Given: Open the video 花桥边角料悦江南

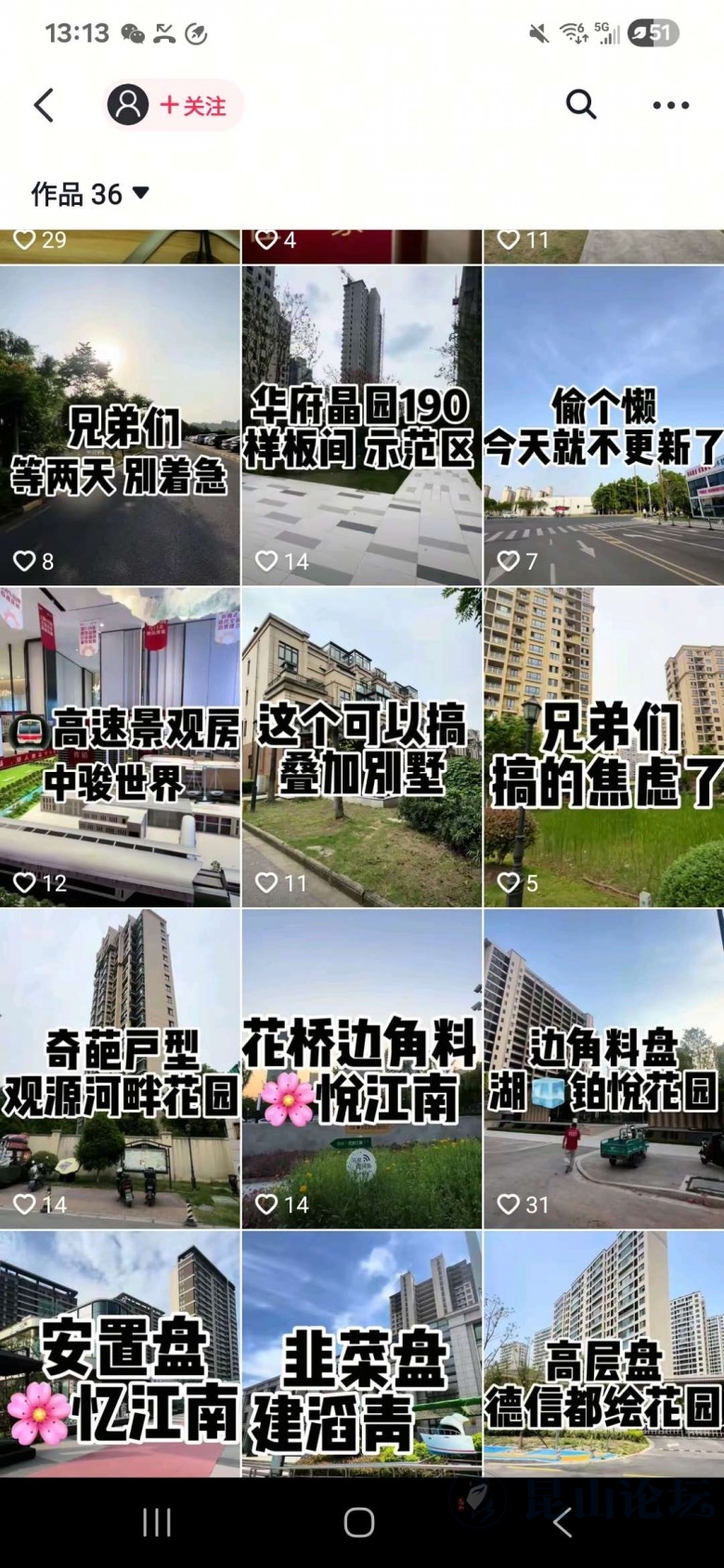Looking at the screenshot, I should click(x=362, y=1069).
